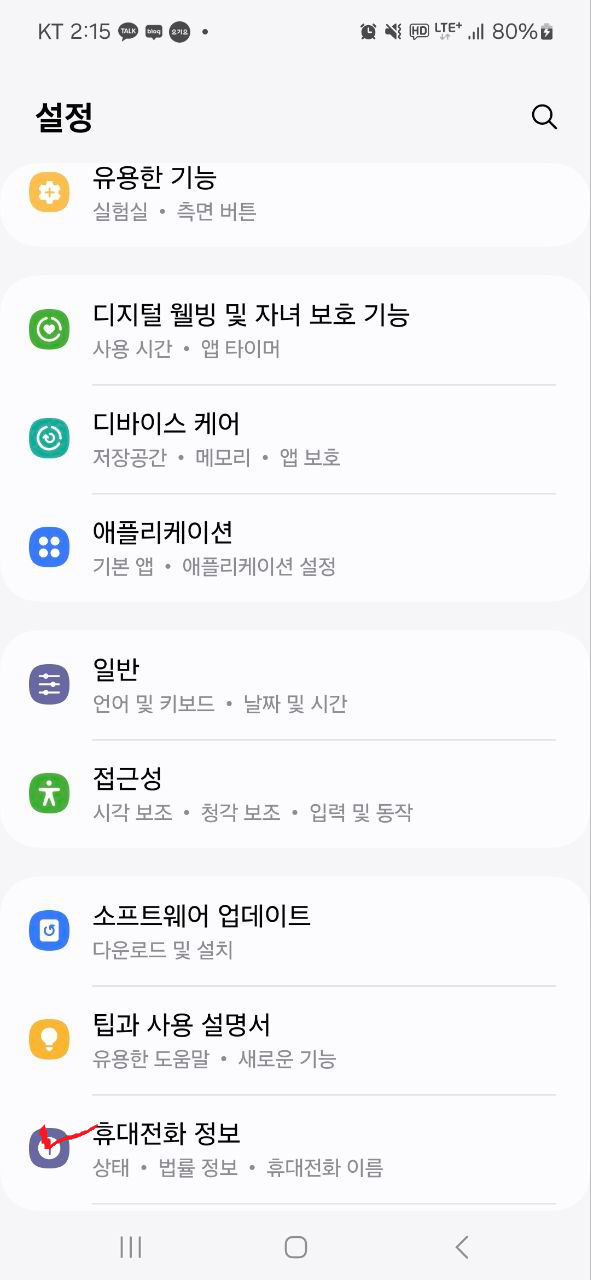The width and height of the screenshot is (591, 1280).
Task: Open 접근성 settings
Action: [x=295, y=794]
